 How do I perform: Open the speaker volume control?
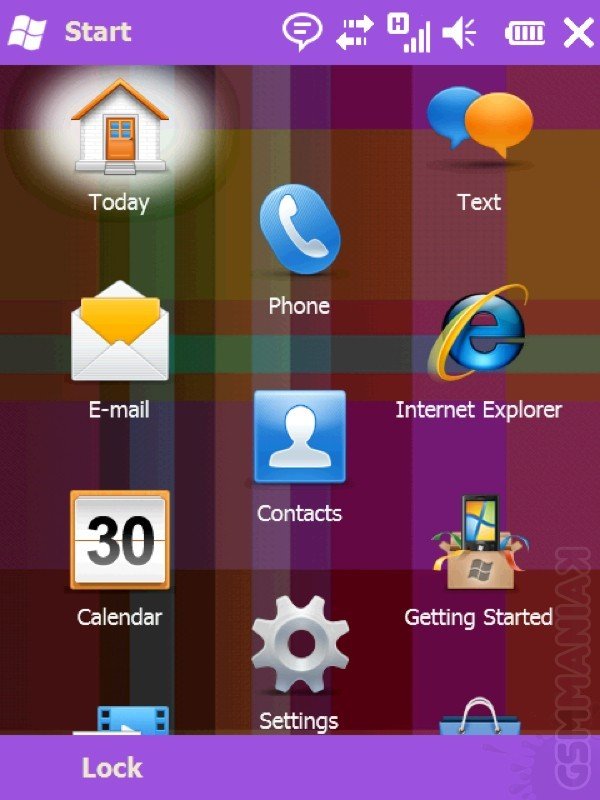[460, 33]
